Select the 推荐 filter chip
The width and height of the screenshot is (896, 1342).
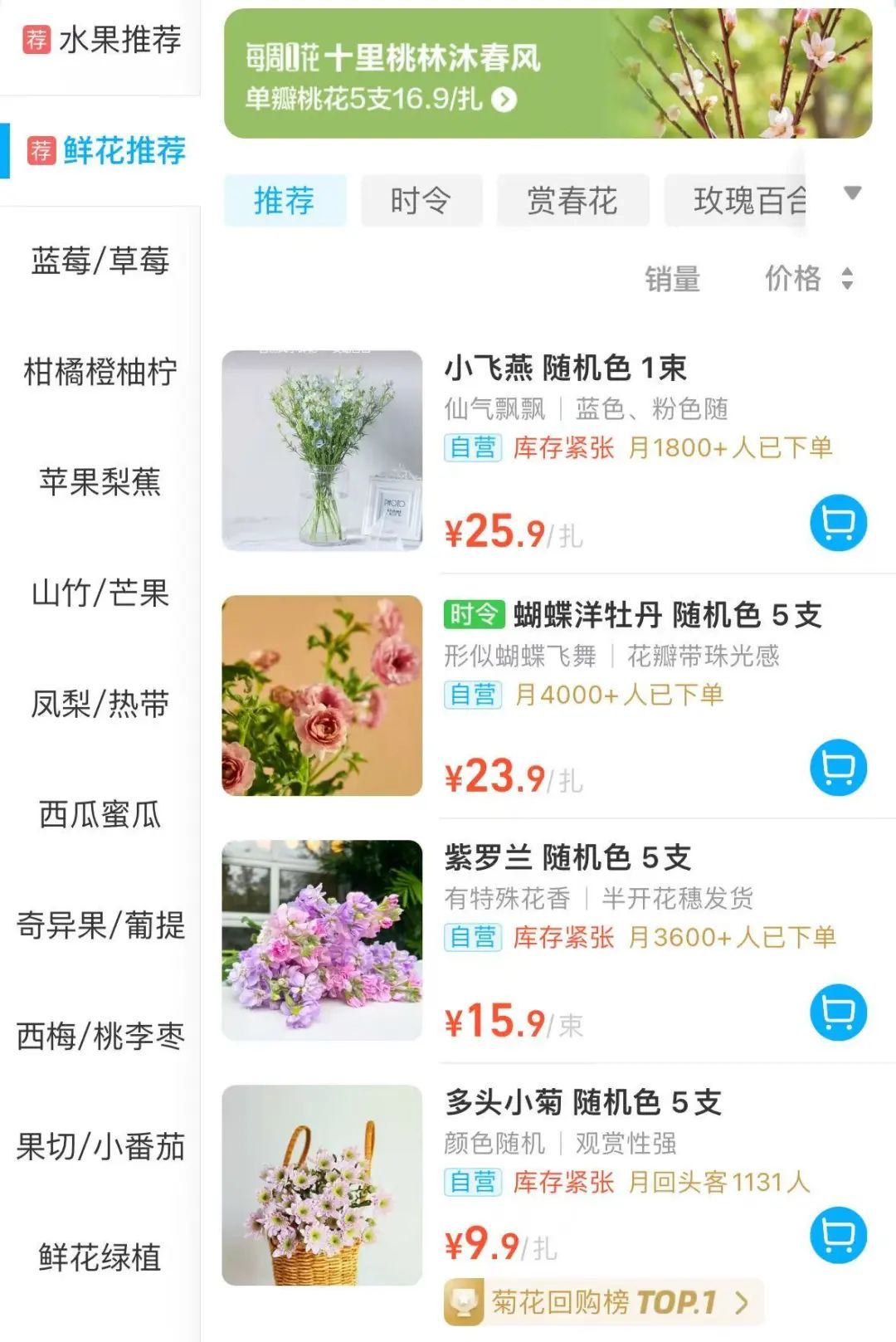click(x=285, y=201)
